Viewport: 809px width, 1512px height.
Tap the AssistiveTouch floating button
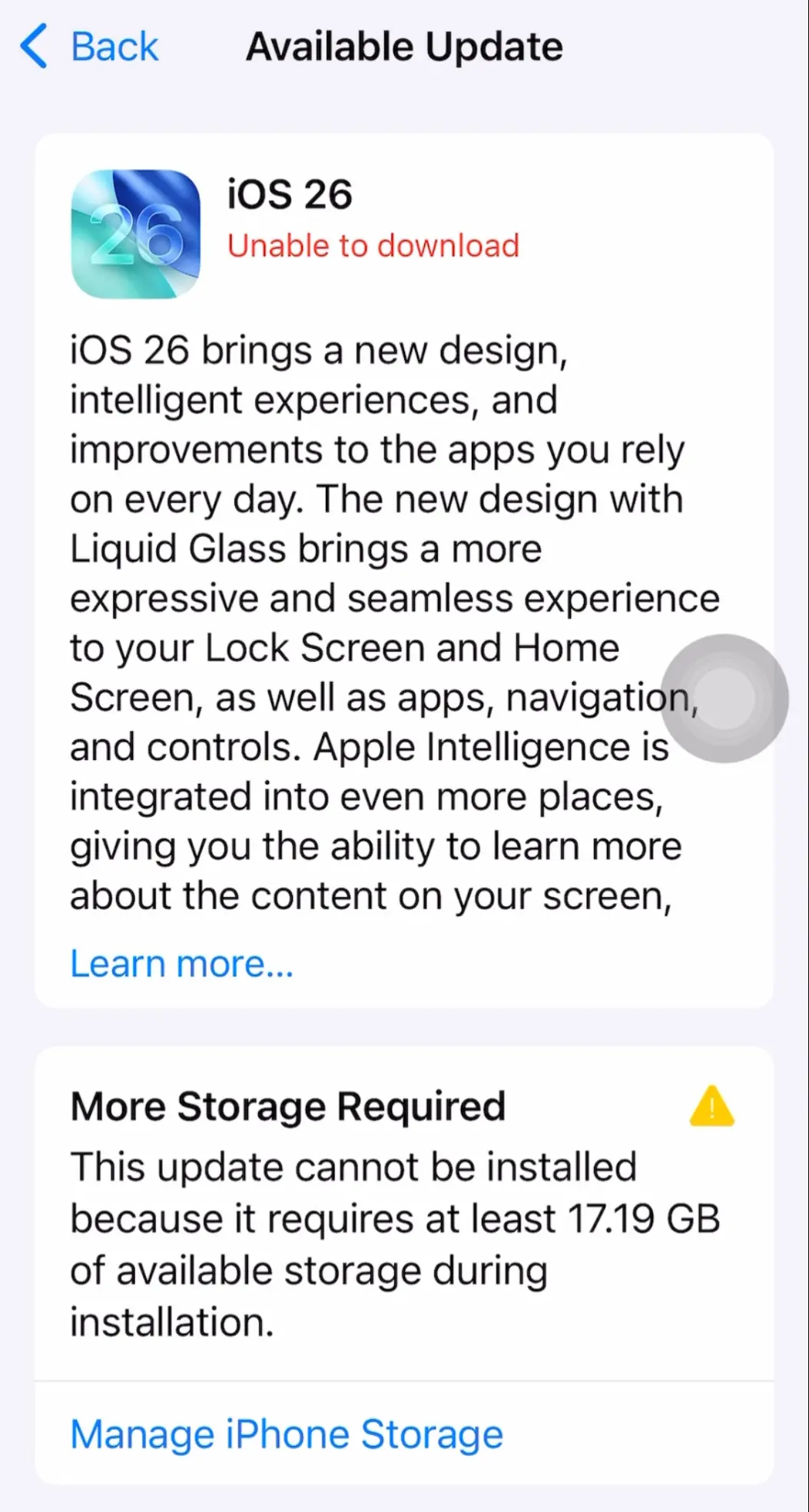724,698
